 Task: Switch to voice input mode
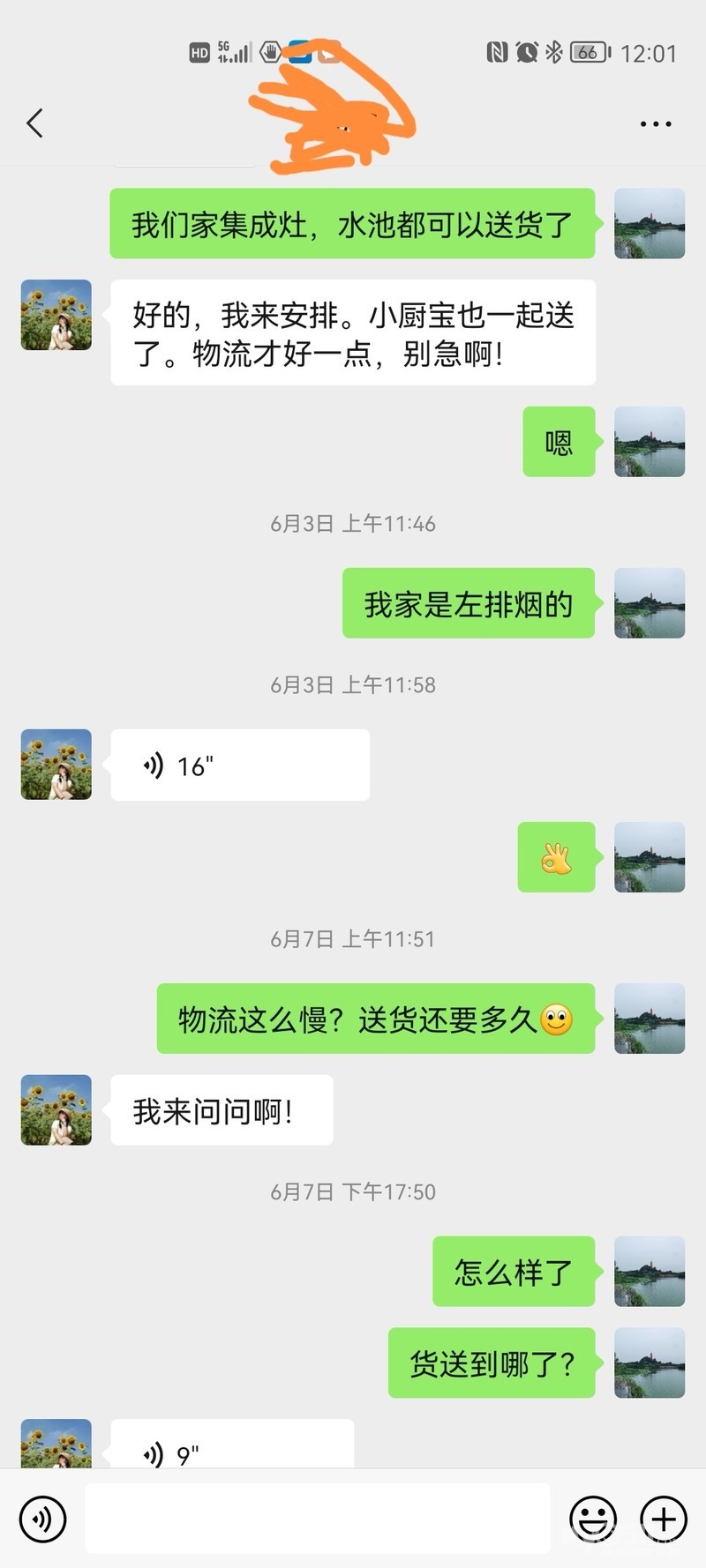coord(42,1519)
